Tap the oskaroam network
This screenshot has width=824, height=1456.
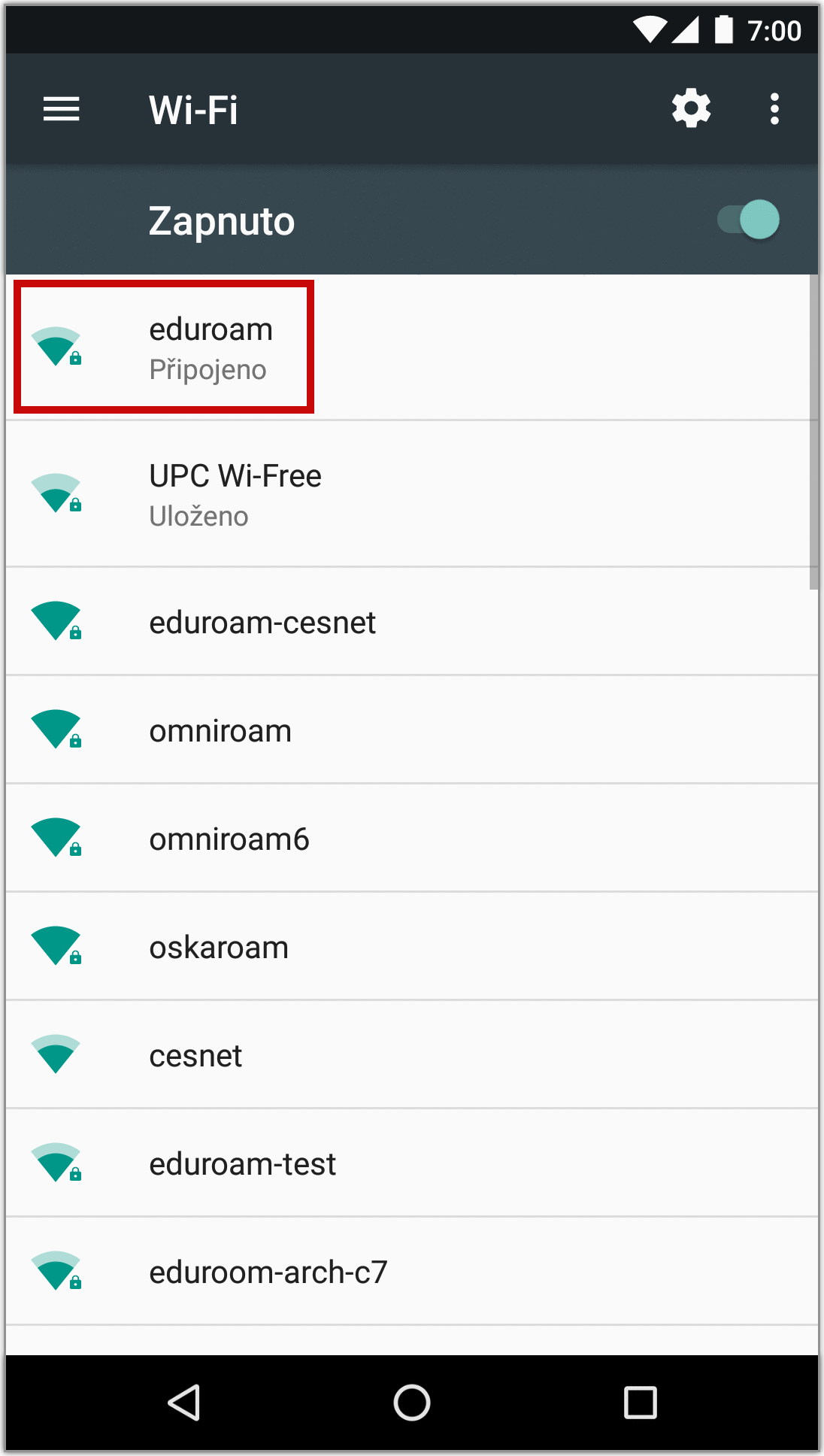click(x=412, y=947)
